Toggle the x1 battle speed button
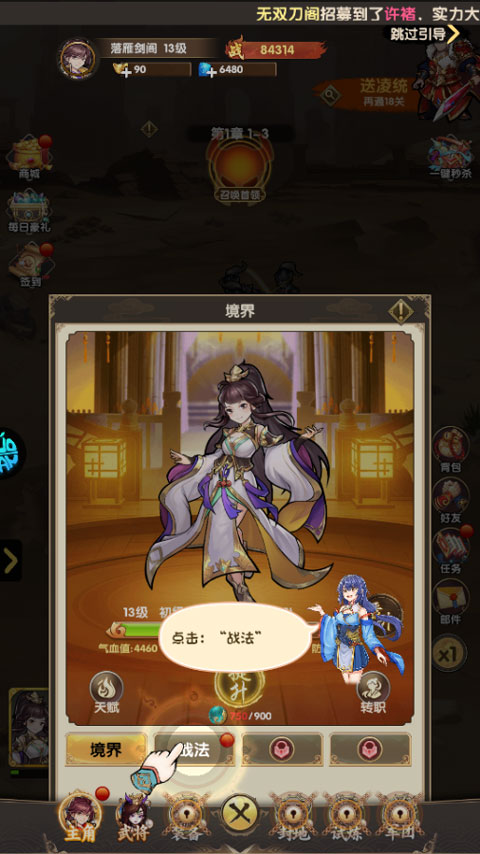The height and width of the screenshot is (854, 480). 450,653
